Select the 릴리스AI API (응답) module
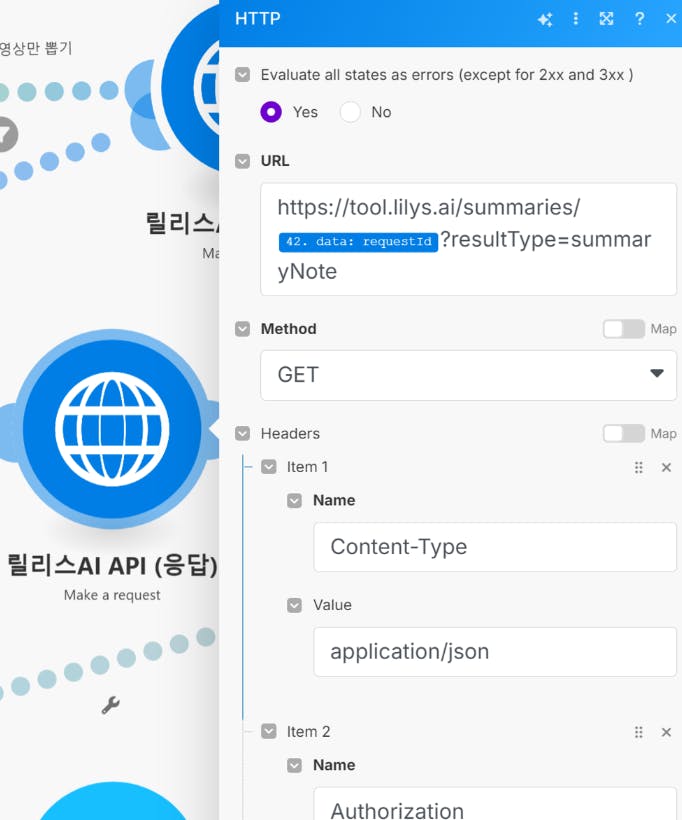 112,428
